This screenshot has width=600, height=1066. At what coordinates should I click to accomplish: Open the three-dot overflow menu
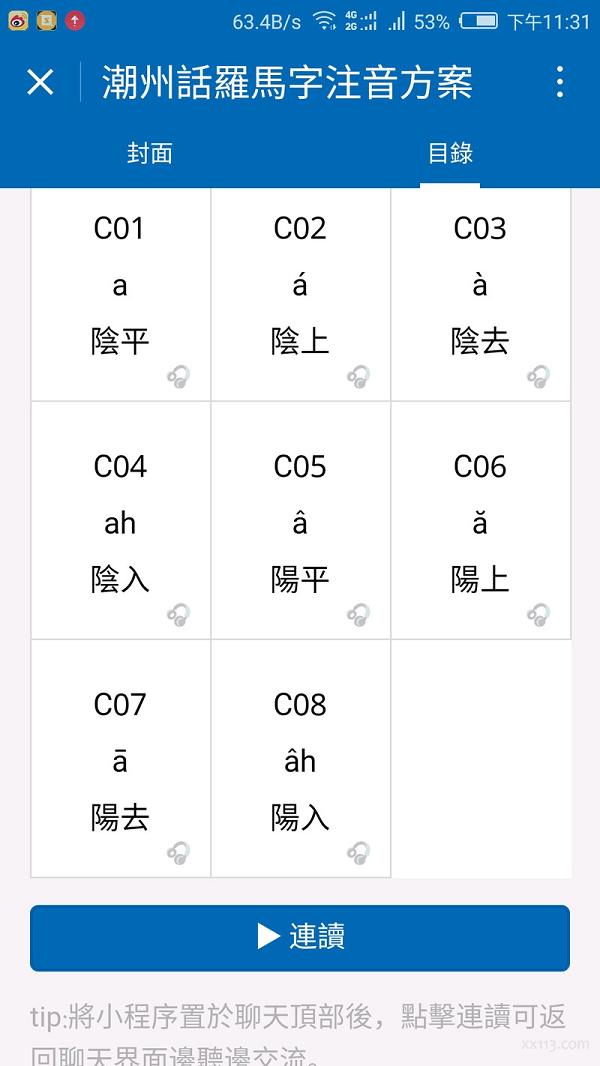(x=559, y=82)
